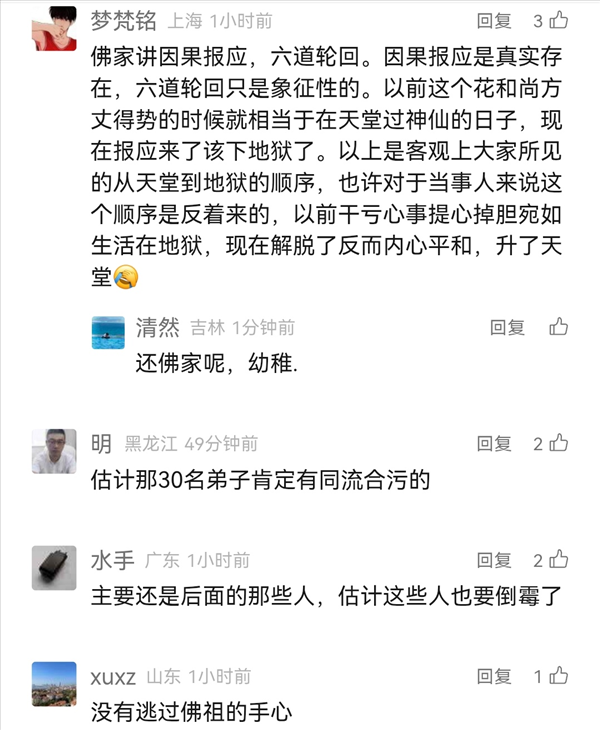
Task: Open 梦梵铭's profile avatar
Action: (x=56, y=27)
